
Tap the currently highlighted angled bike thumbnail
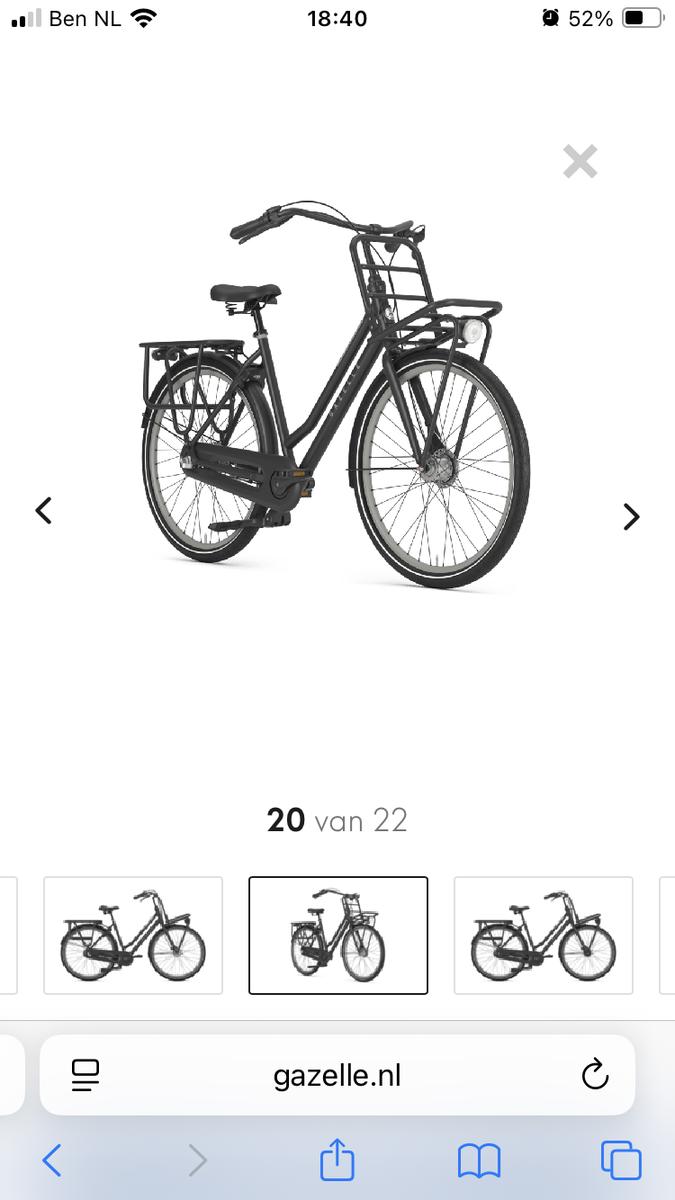pos(338,935)
